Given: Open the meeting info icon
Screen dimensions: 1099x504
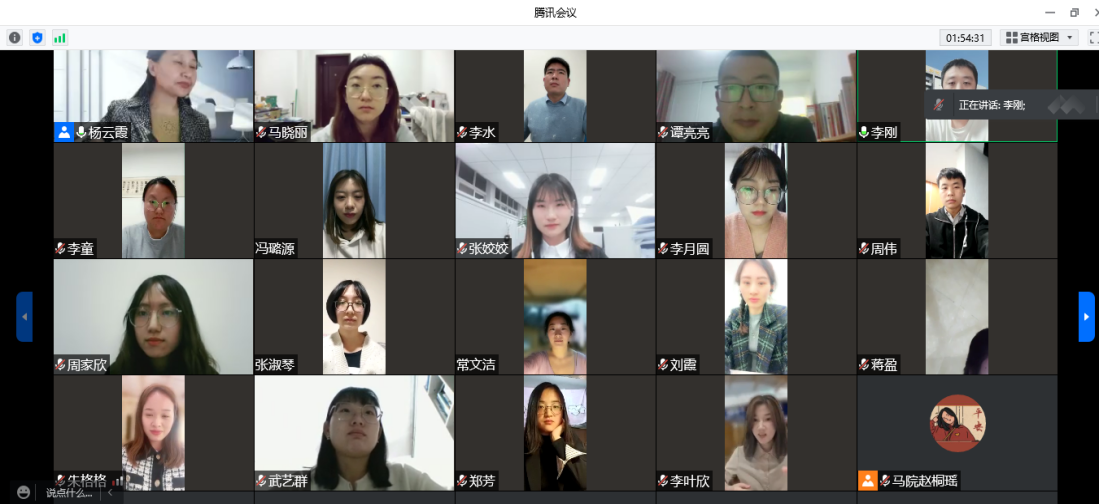Looking at the screenshot, I should click(15, 38).
